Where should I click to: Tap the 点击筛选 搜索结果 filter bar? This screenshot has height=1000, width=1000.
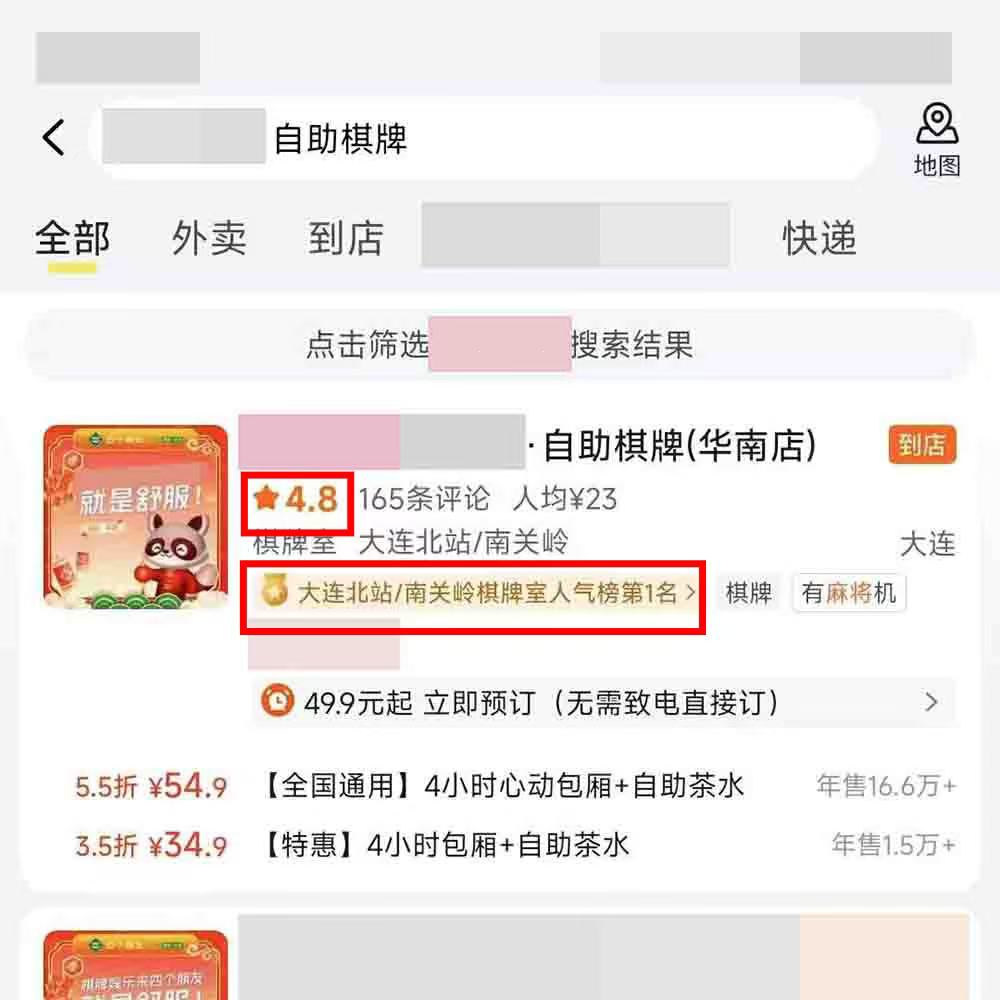point(499,345)
